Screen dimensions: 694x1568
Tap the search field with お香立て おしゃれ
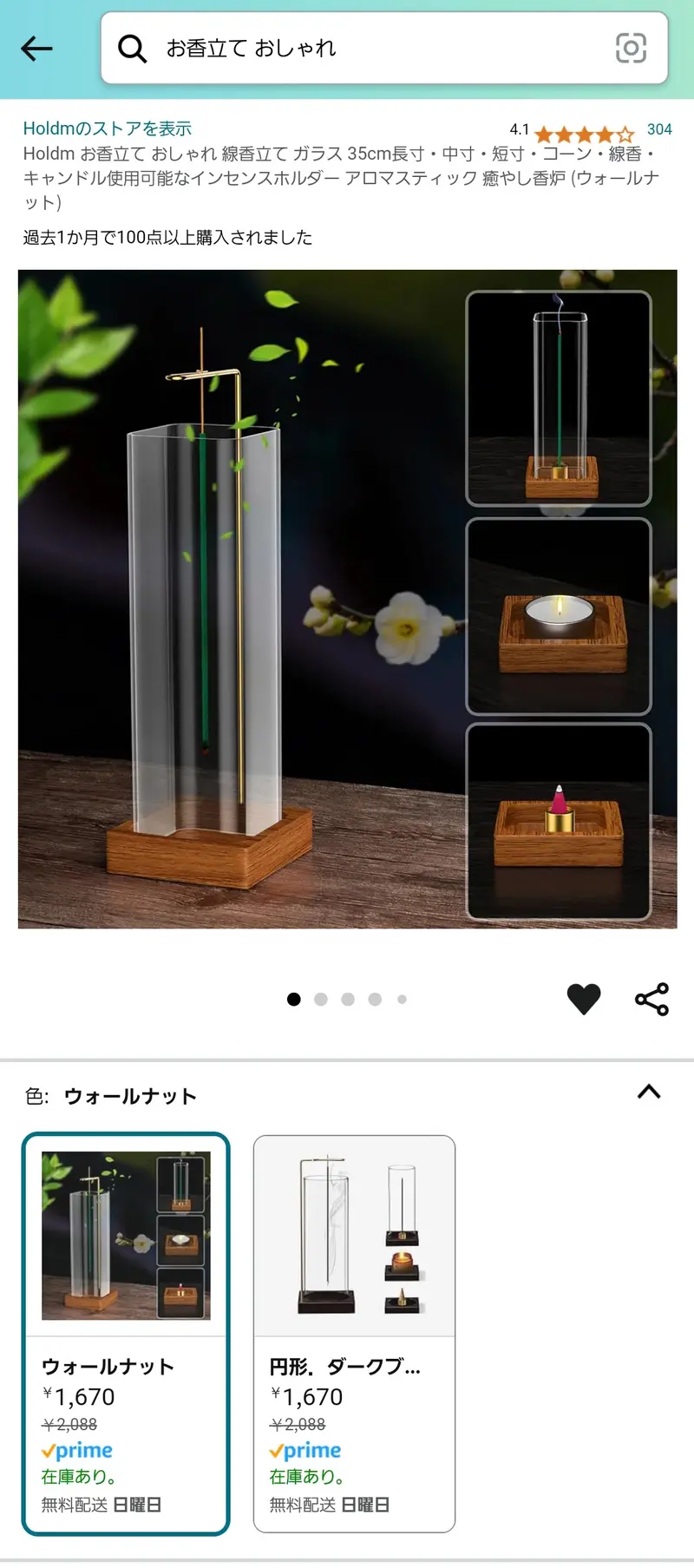364,49
